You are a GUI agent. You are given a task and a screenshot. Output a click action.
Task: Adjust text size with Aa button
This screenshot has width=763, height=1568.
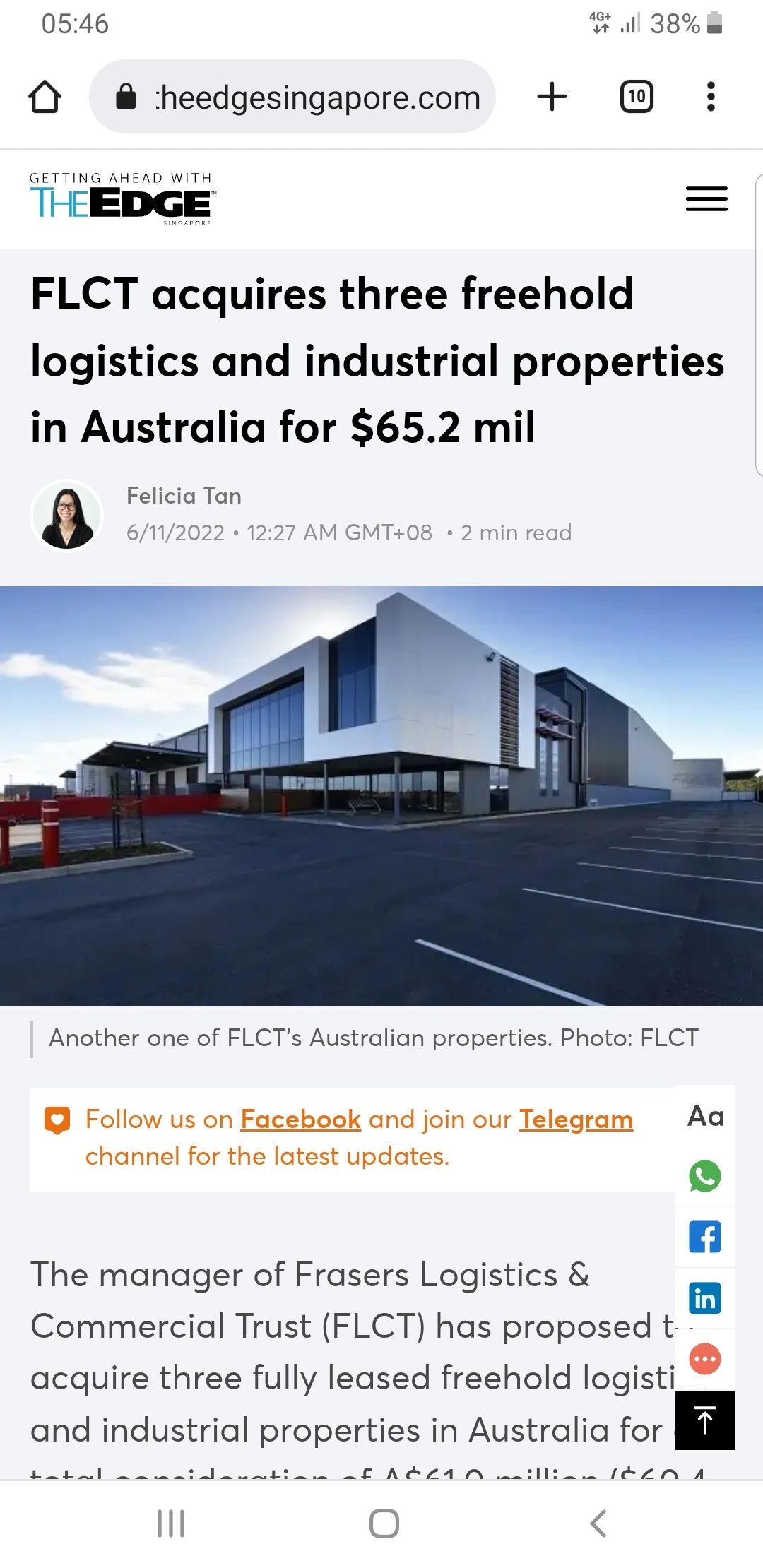coord(705,1117)
